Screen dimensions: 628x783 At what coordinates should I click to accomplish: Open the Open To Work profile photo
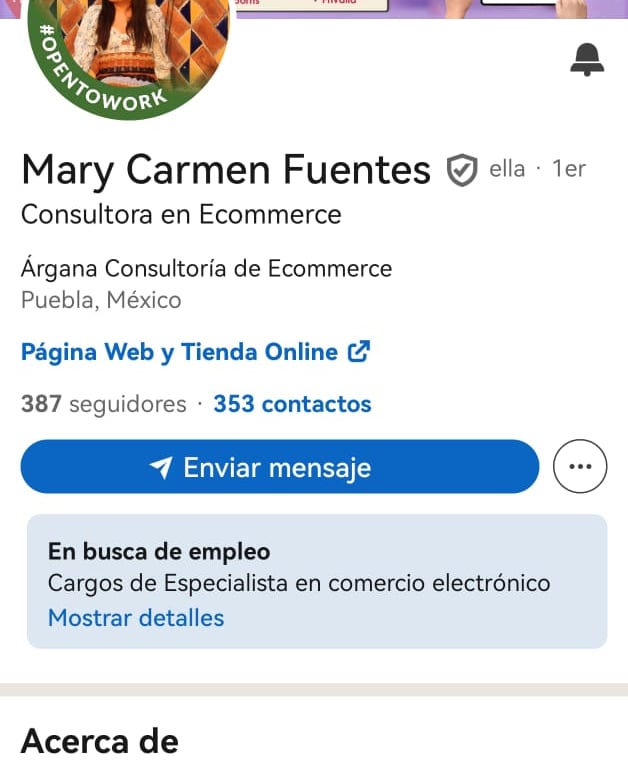pyautogui.click(x=128, y=50)
